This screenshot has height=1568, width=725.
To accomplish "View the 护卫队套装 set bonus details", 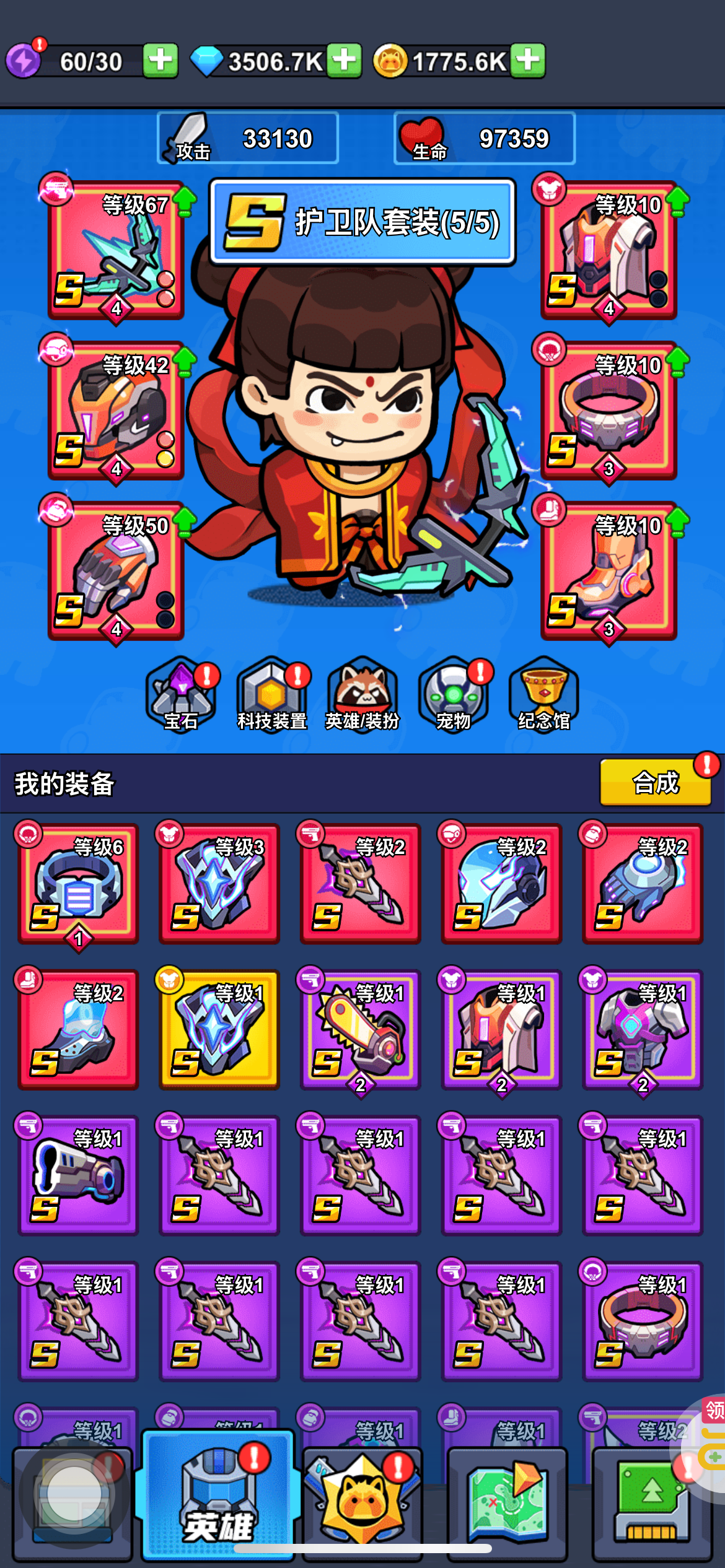I will (362, 222).
